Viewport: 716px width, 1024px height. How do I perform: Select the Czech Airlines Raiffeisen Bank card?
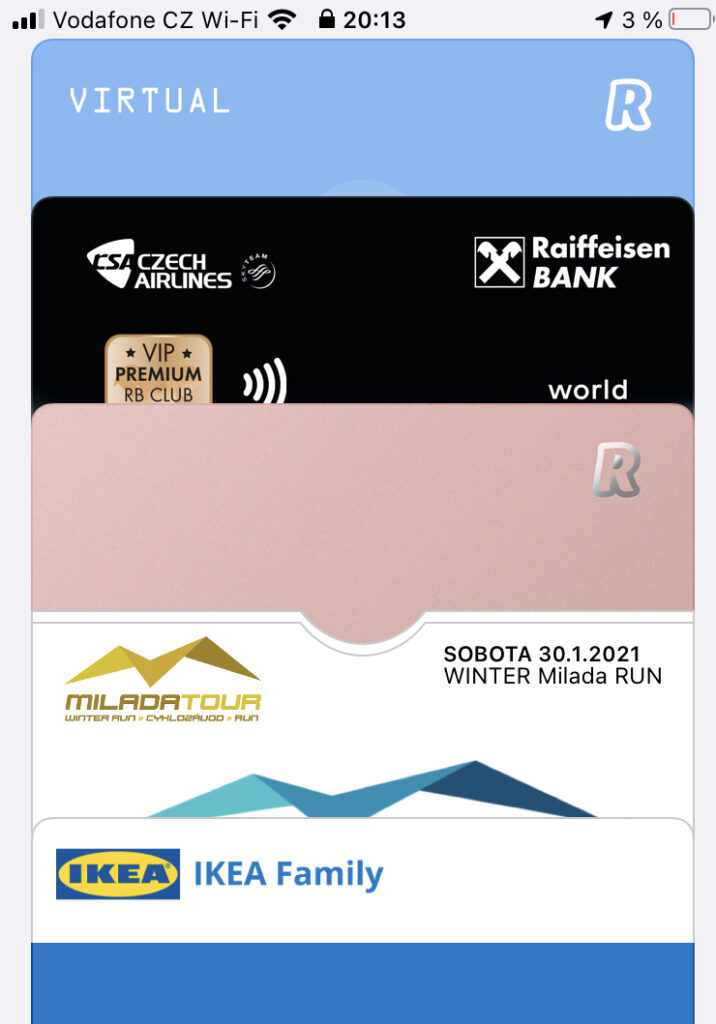(x=362, y=300)
